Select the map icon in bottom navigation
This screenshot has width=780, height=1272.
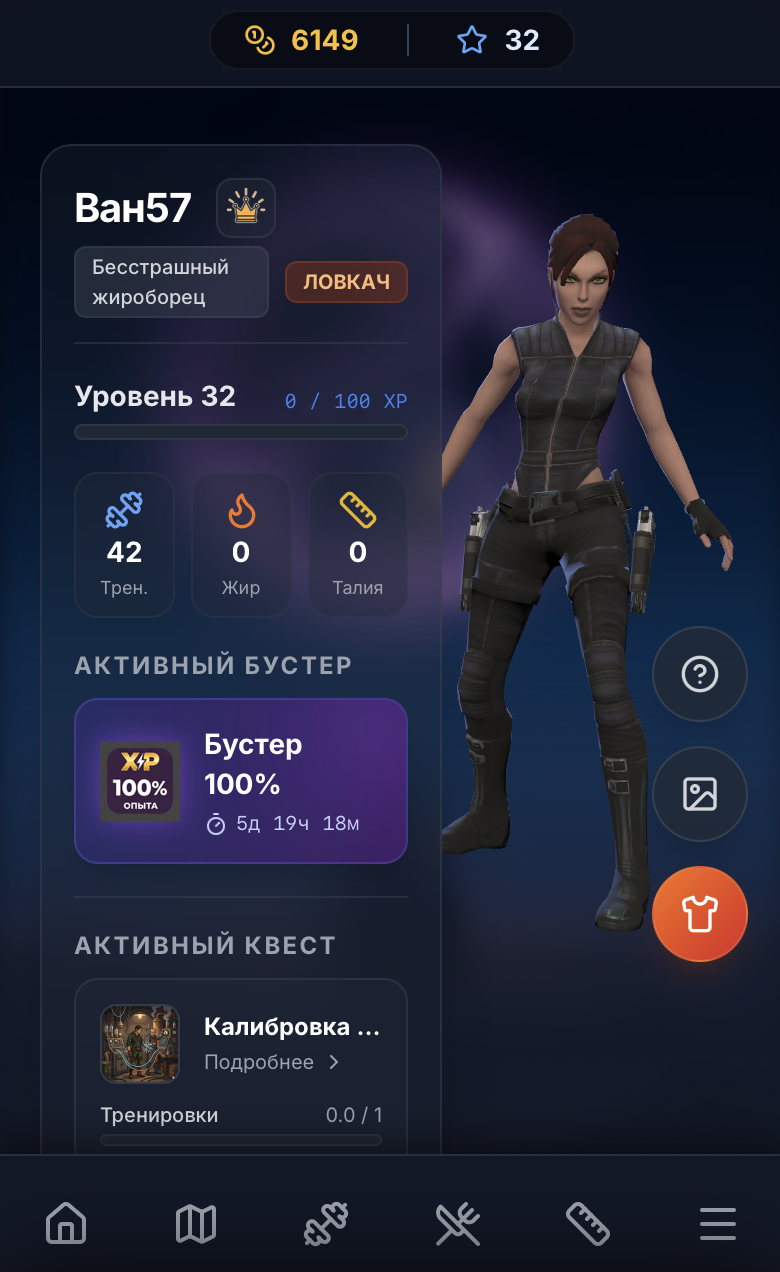pyautogui.click(x=196, y=1222)
